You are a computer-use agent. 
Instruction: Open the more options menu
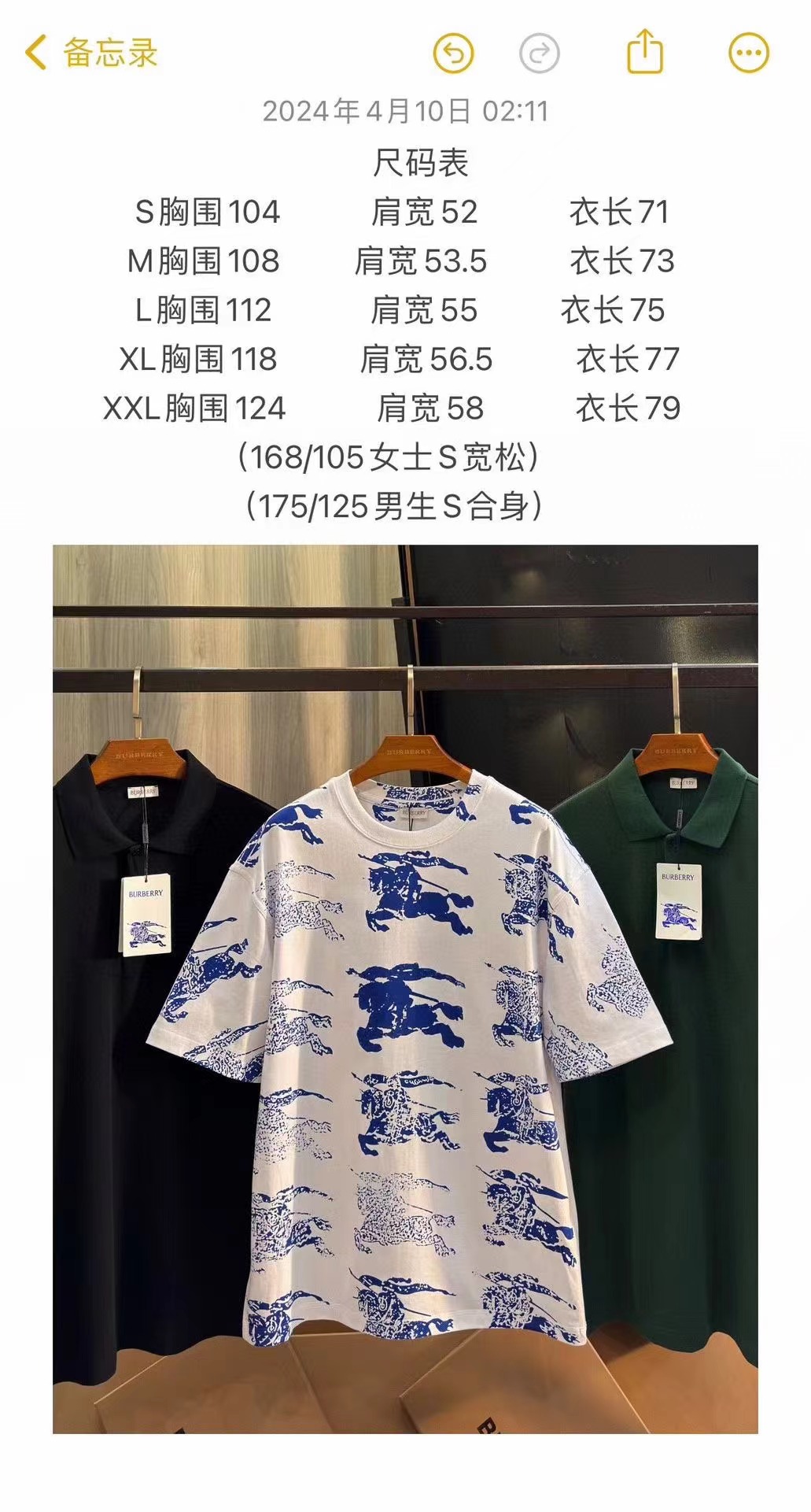point(748,54)
